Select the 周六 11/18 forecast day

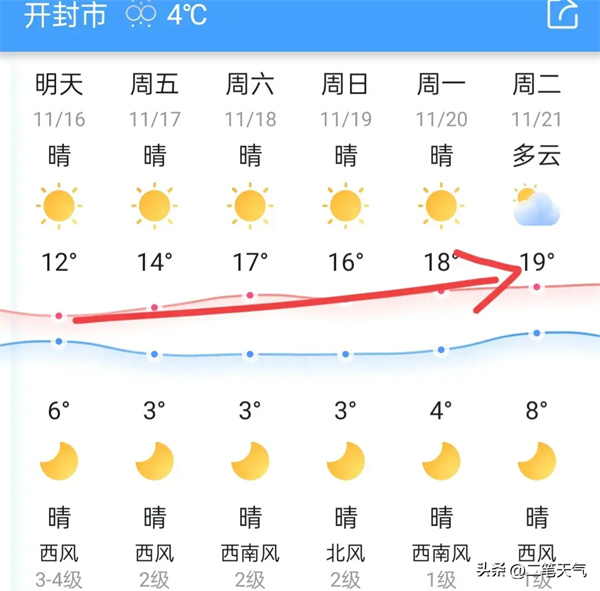pyautogui.click(x=250, y=100)
